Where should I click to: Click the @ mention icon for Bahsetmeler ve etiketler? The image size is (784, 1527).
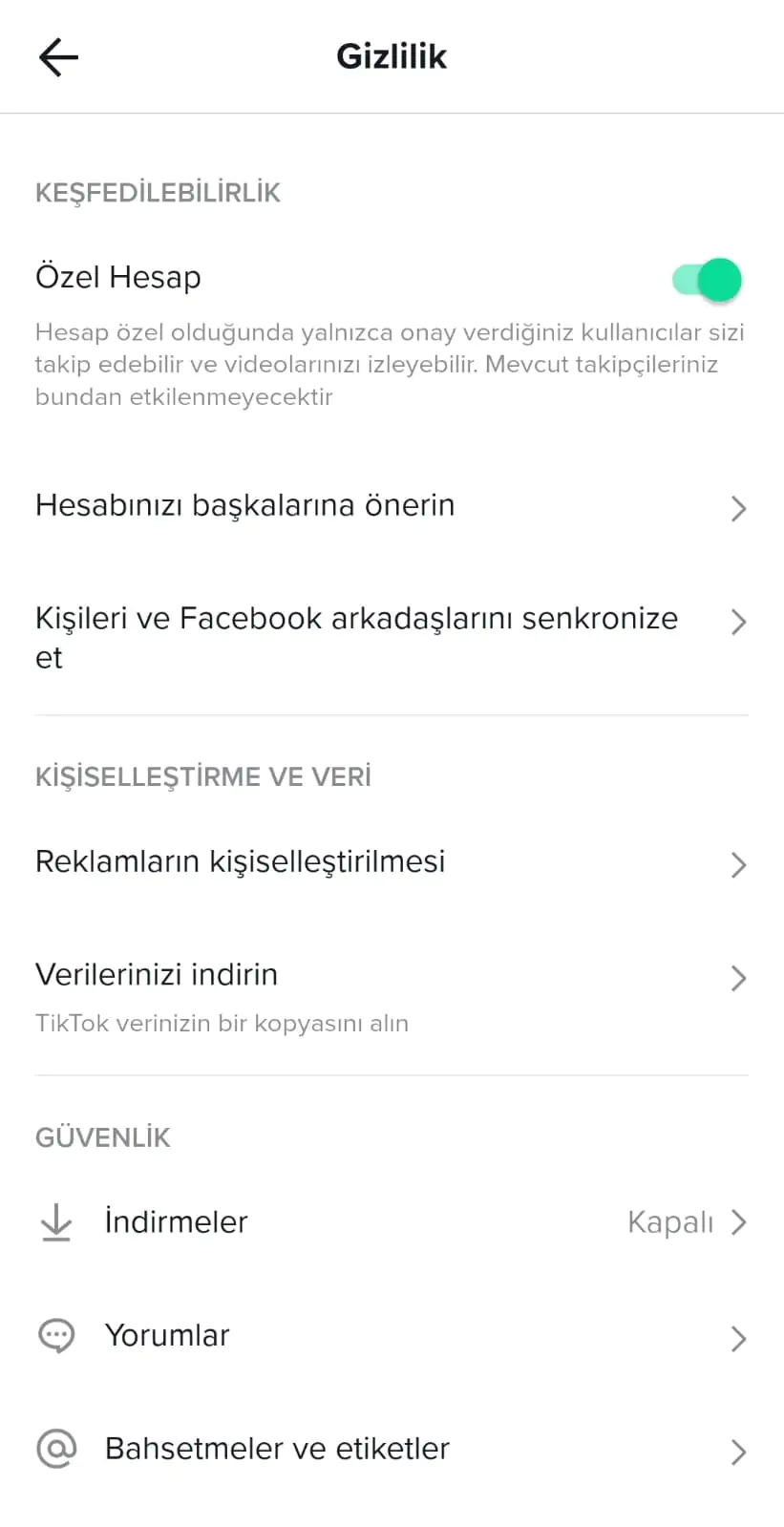[x=56, y=1449]
